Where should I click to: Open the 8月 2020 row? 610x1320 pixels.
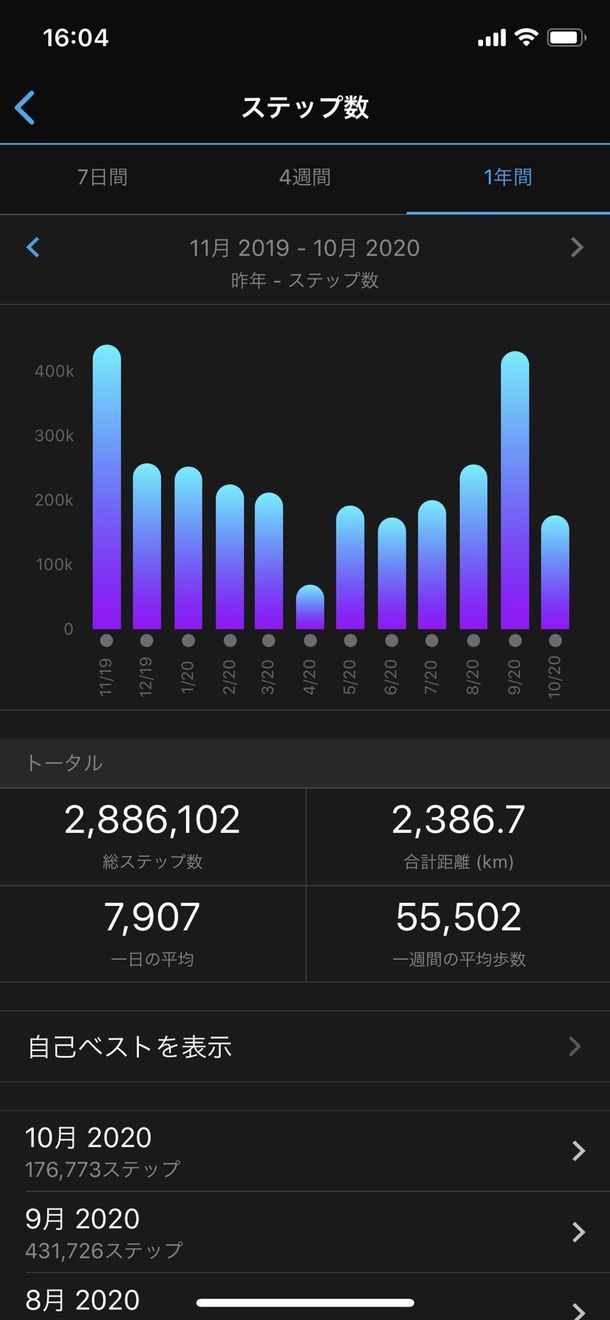(305, 1296)
